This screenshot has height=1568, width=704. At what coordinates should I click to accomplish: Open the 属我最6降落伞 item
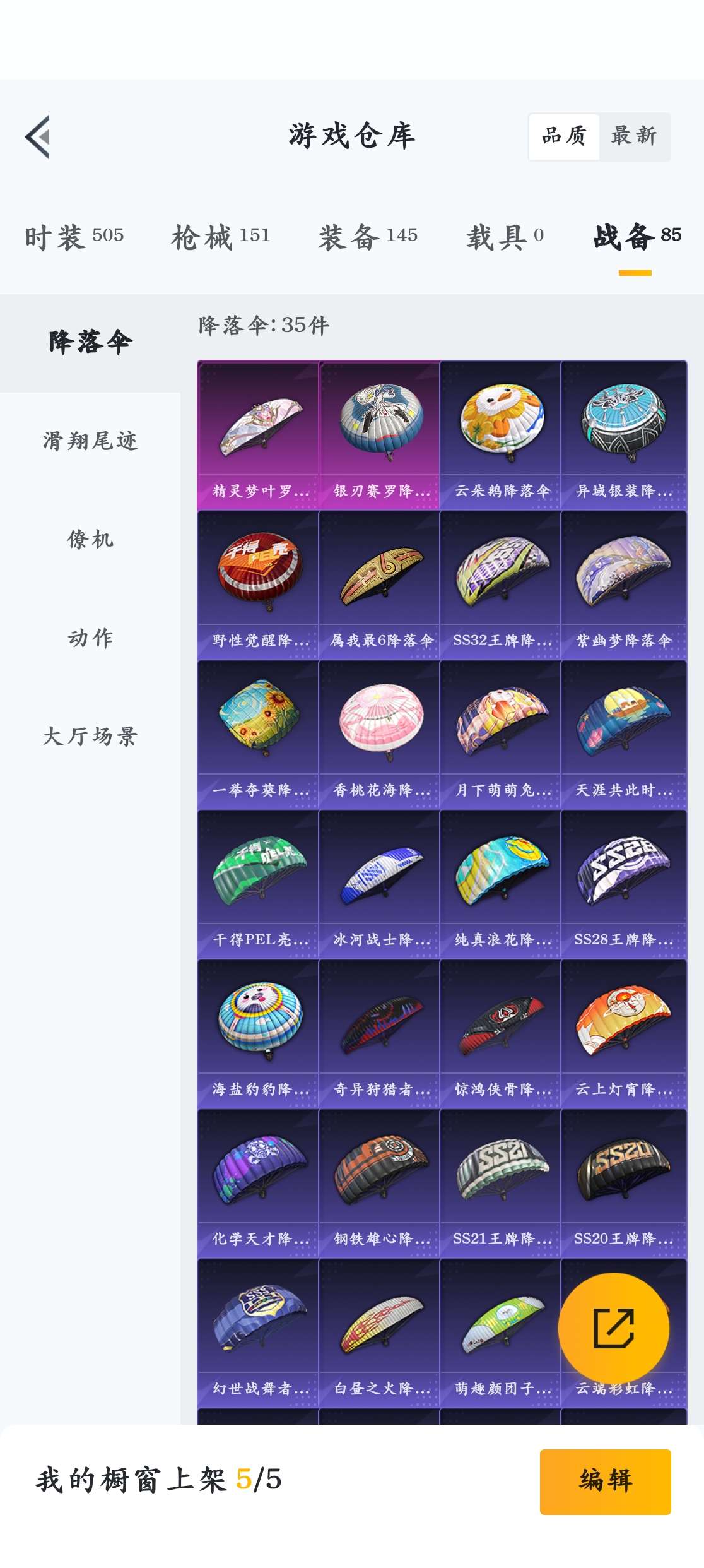pos(380,584)
